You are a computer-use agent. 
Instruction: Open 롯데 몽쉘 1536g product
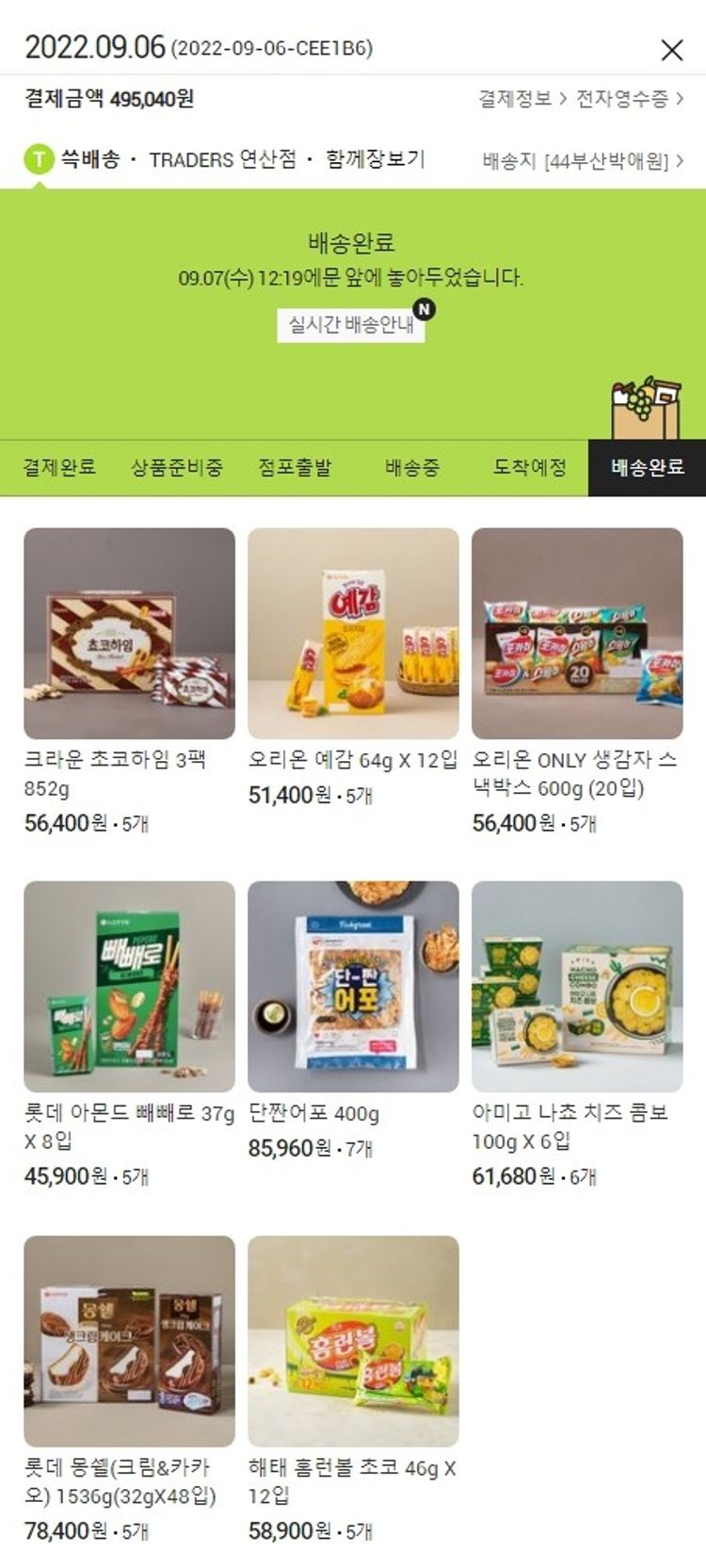(x=129, y=1341)
